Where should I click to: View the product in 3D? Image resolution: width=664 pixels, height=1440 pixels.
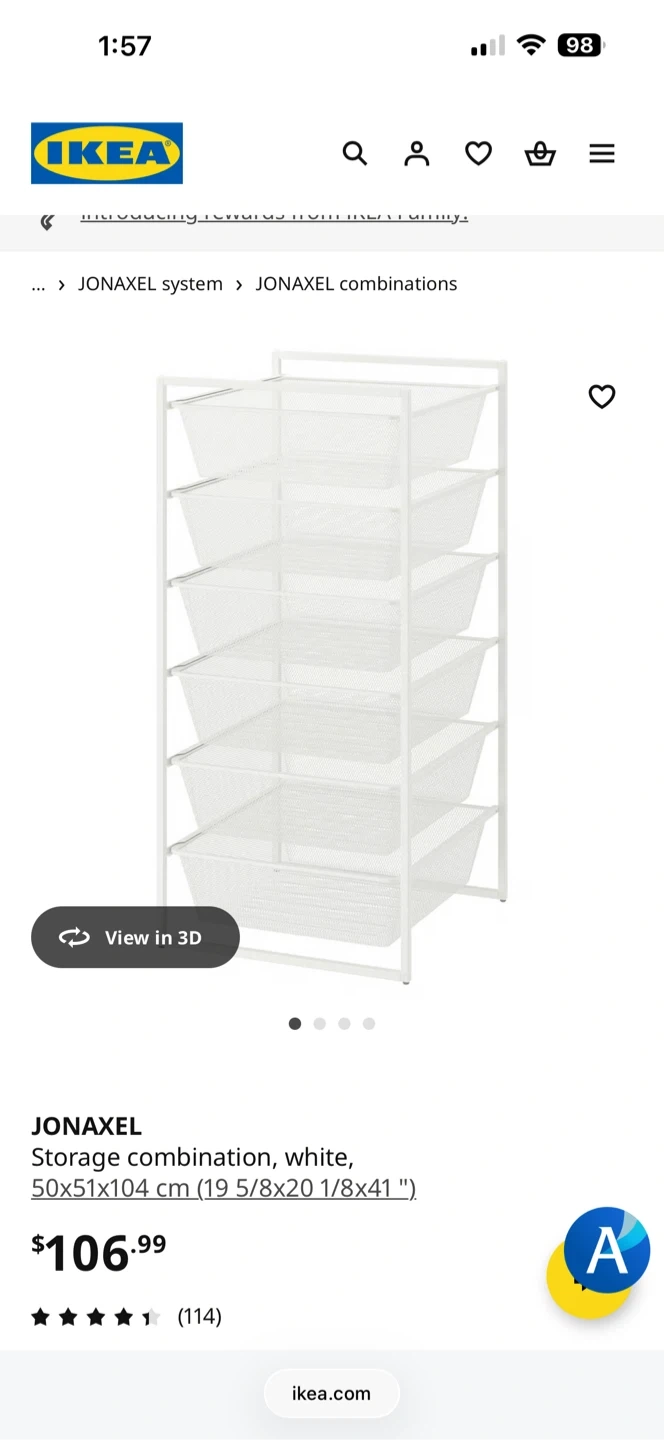tap(135, 937)
